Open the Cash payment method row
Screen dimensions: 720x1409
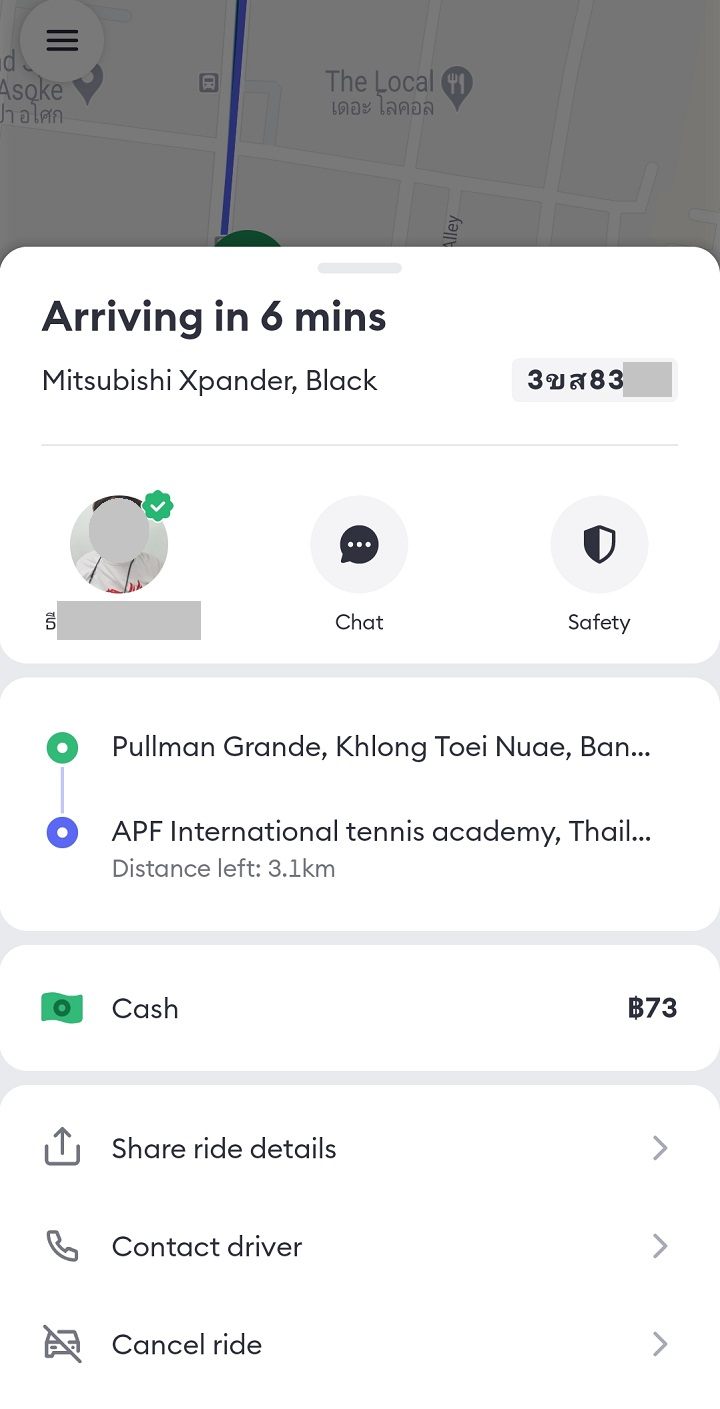(x=359, y=1008)
